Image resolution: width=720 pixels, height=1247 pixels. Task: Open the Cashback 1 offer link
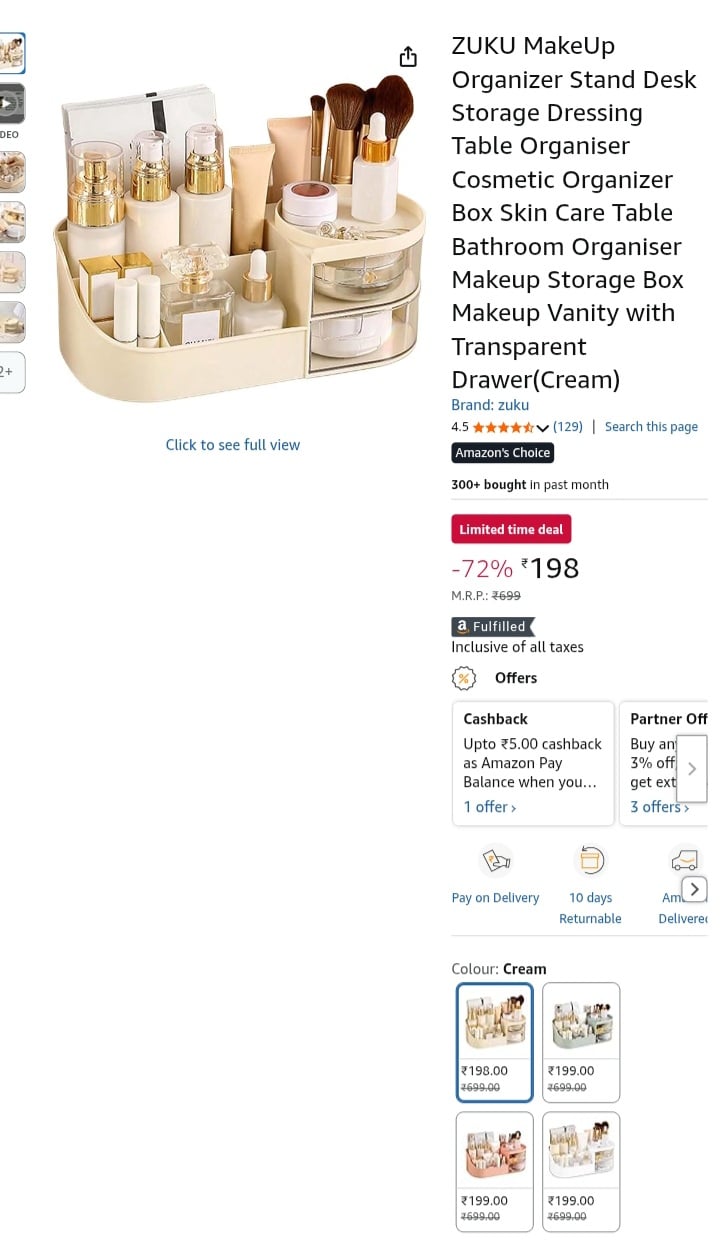[490, 807]
